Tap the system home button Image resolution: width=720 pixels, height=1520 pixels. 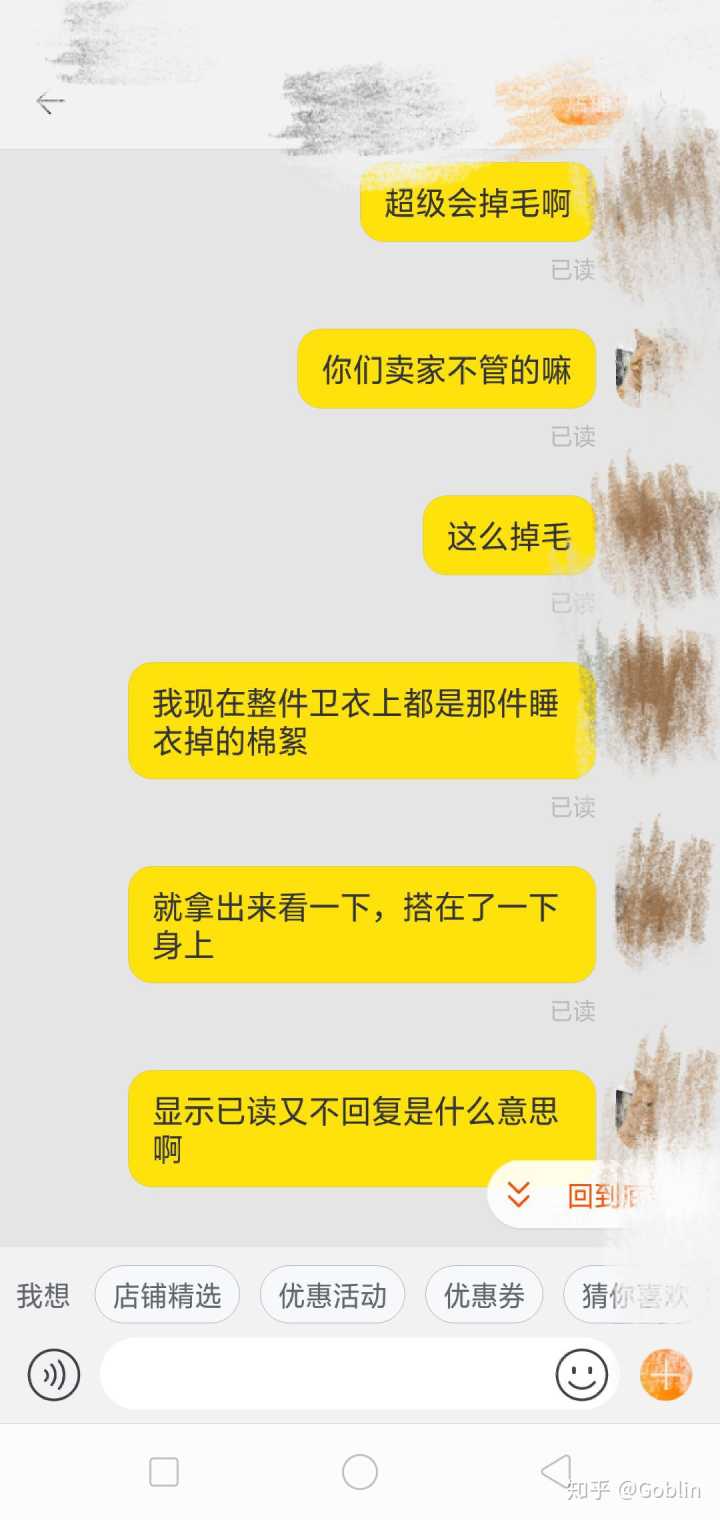360,1472
